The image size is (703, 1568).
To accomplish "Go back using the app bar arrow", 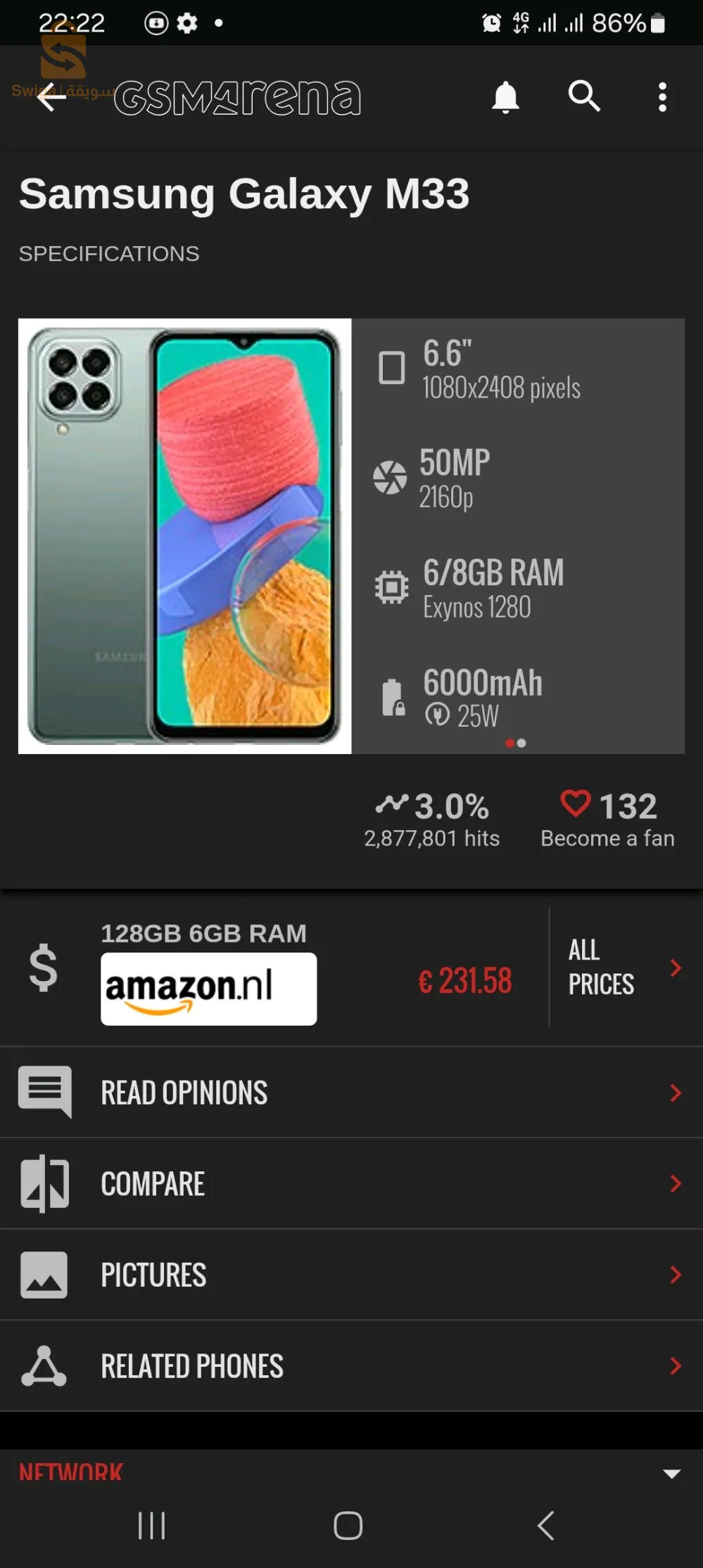I will pyautogui.click(x=51, y=97).
